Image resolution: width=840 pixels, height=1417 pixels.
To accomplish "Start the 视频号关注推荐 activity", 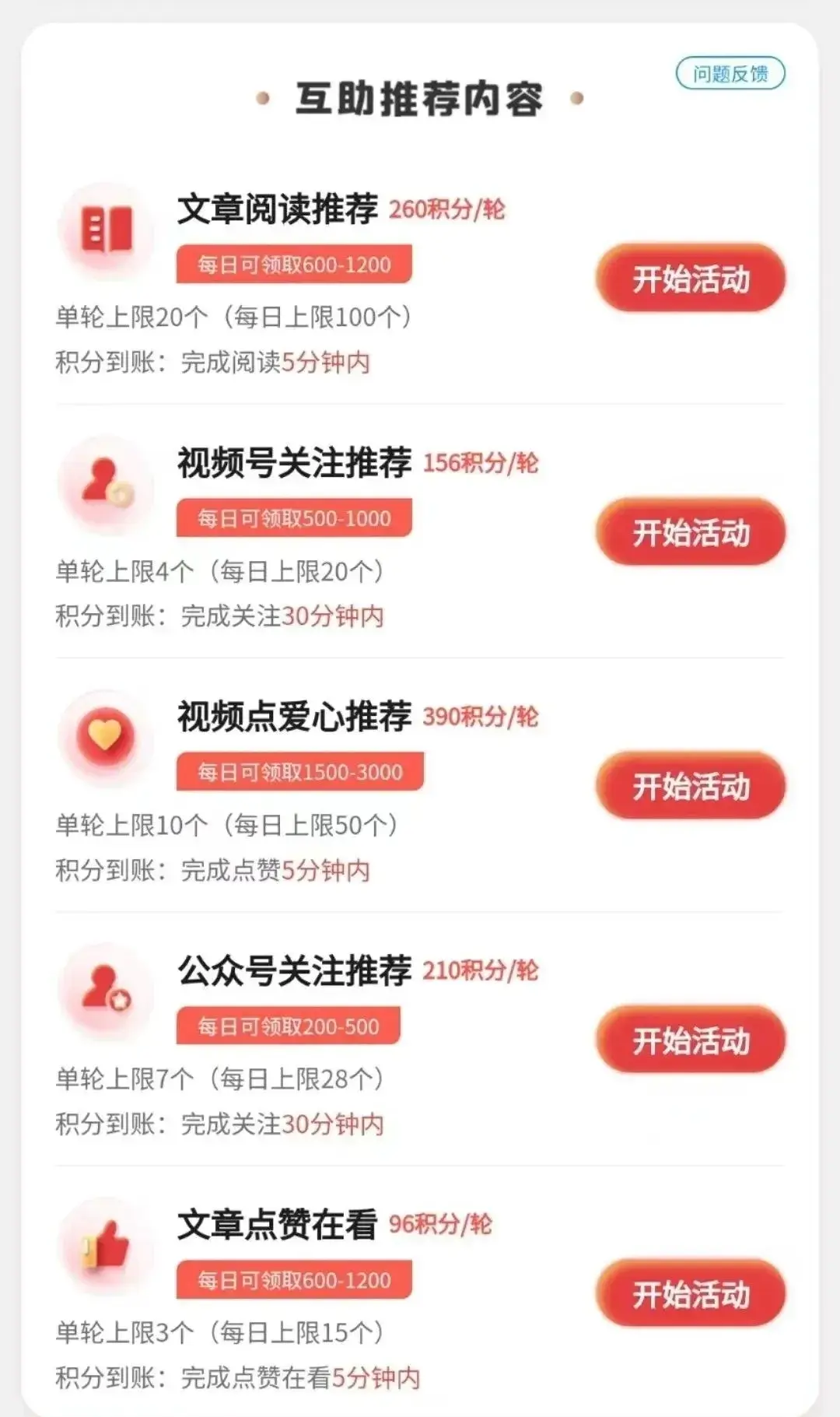I will tap(691, 532).
